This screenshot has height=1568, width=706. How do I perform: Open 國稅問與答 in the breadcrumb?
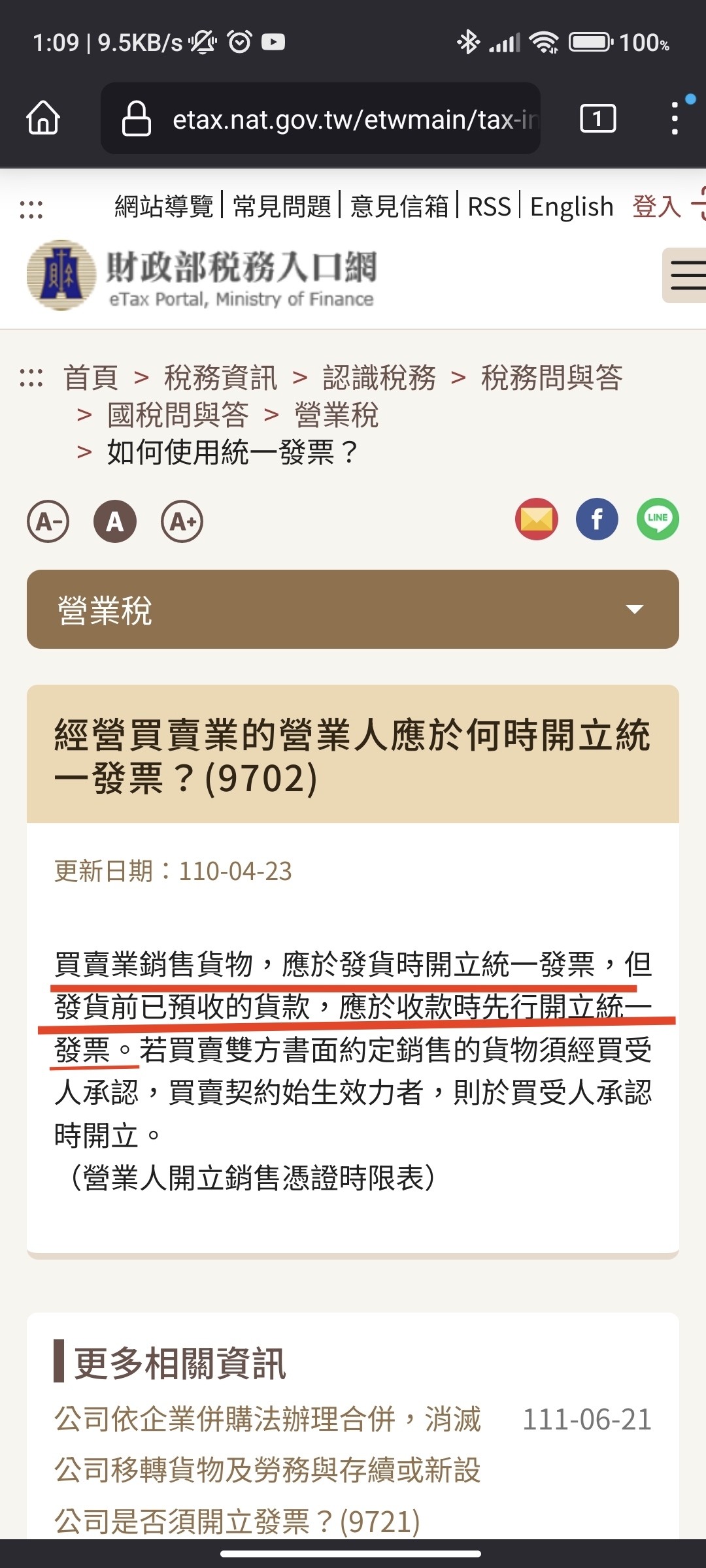pos(178,415)
